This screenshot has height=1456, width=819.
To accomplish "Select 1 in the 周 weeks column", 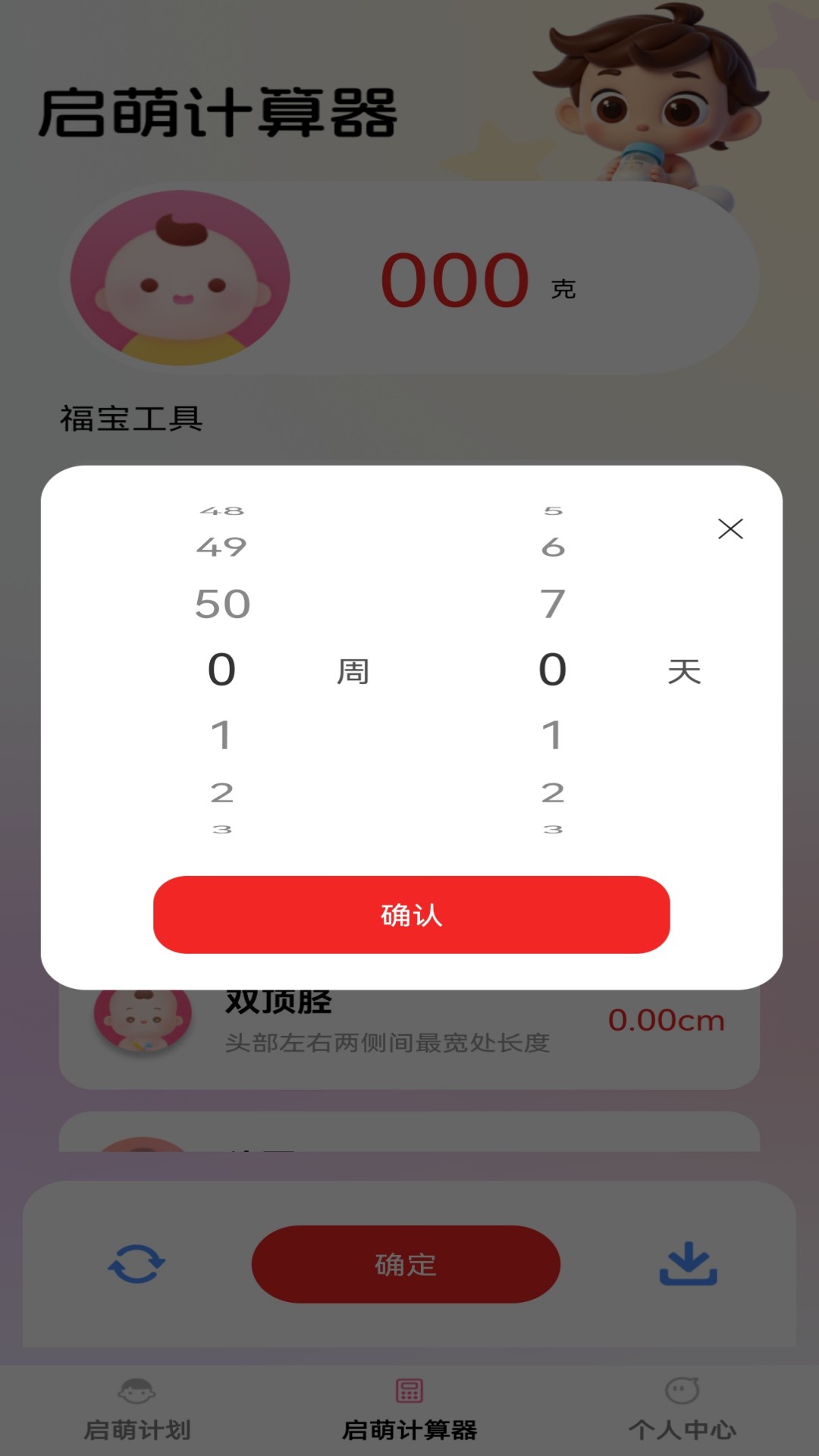I will tap(221, 734).
